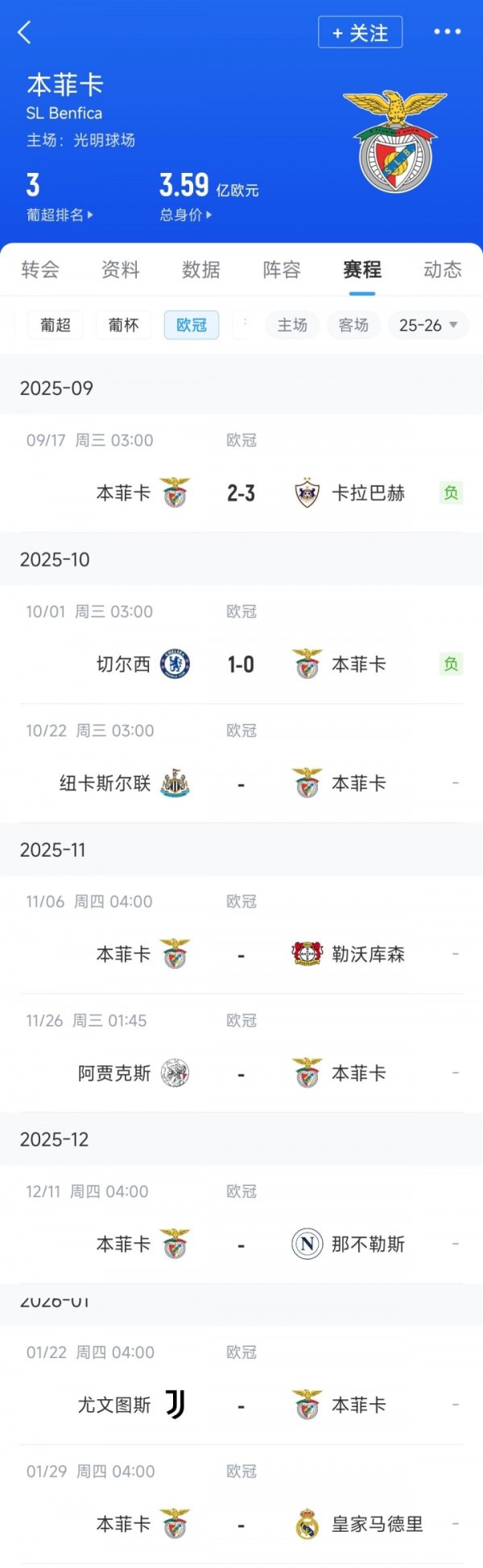Follow Benfica with the 关注 button
Image resolution: width=483 pixels, height=1568 pixels.
(x=360, y=33)
